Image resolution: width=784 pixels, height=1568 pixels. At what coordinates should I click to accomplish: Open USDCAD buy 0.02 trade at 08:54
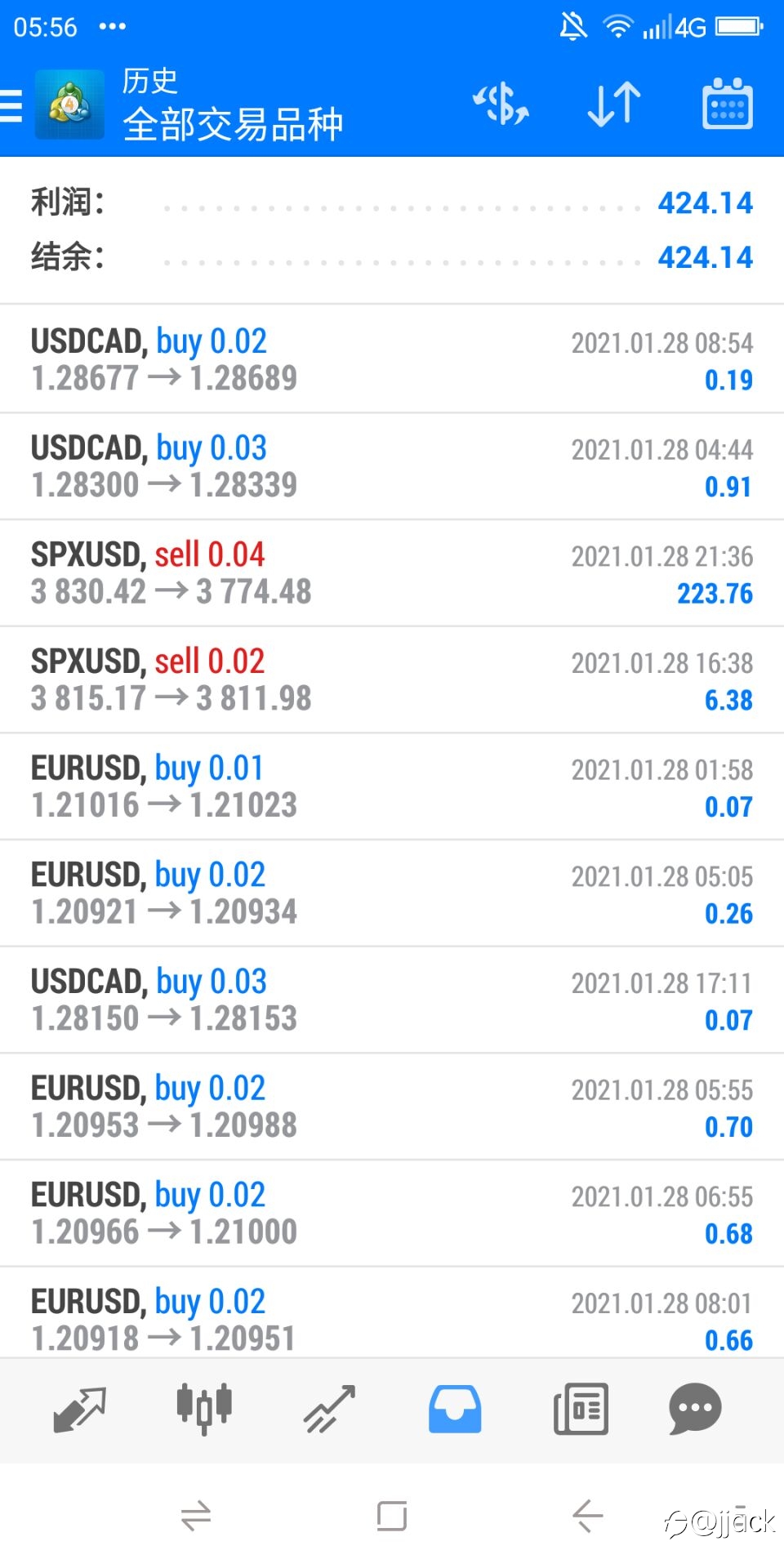[392, 359]
